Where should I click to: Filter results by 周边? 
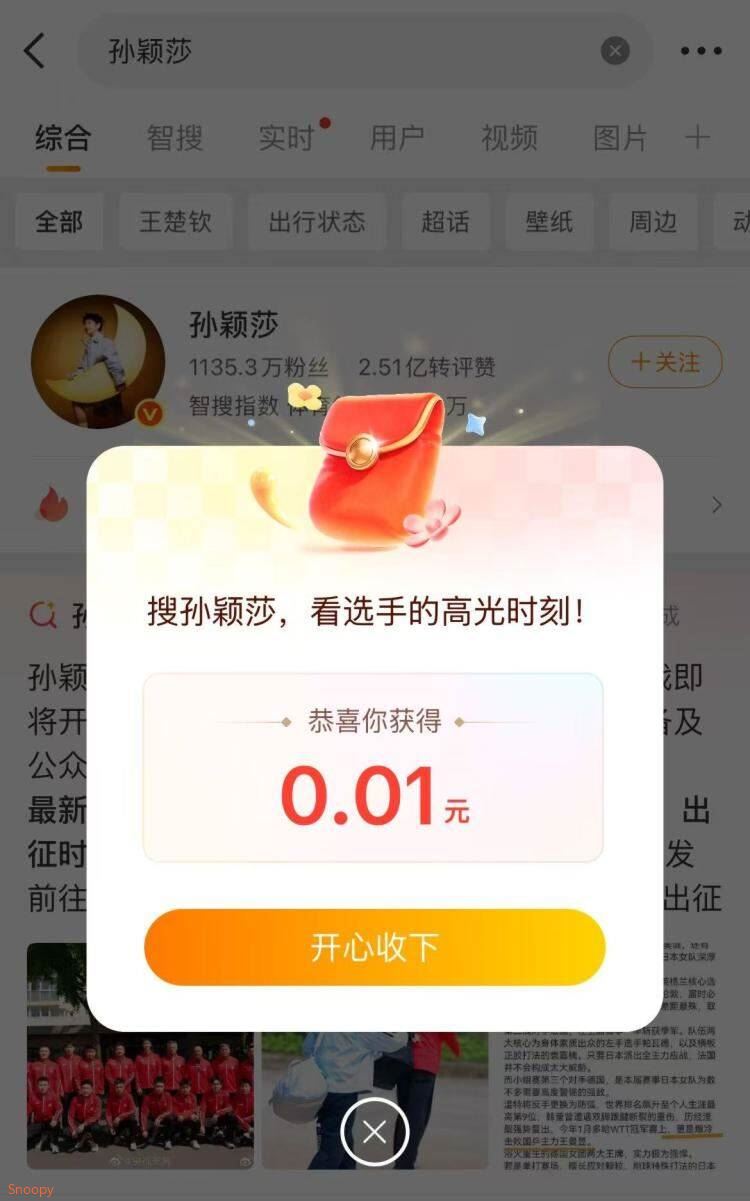point(653,221)
